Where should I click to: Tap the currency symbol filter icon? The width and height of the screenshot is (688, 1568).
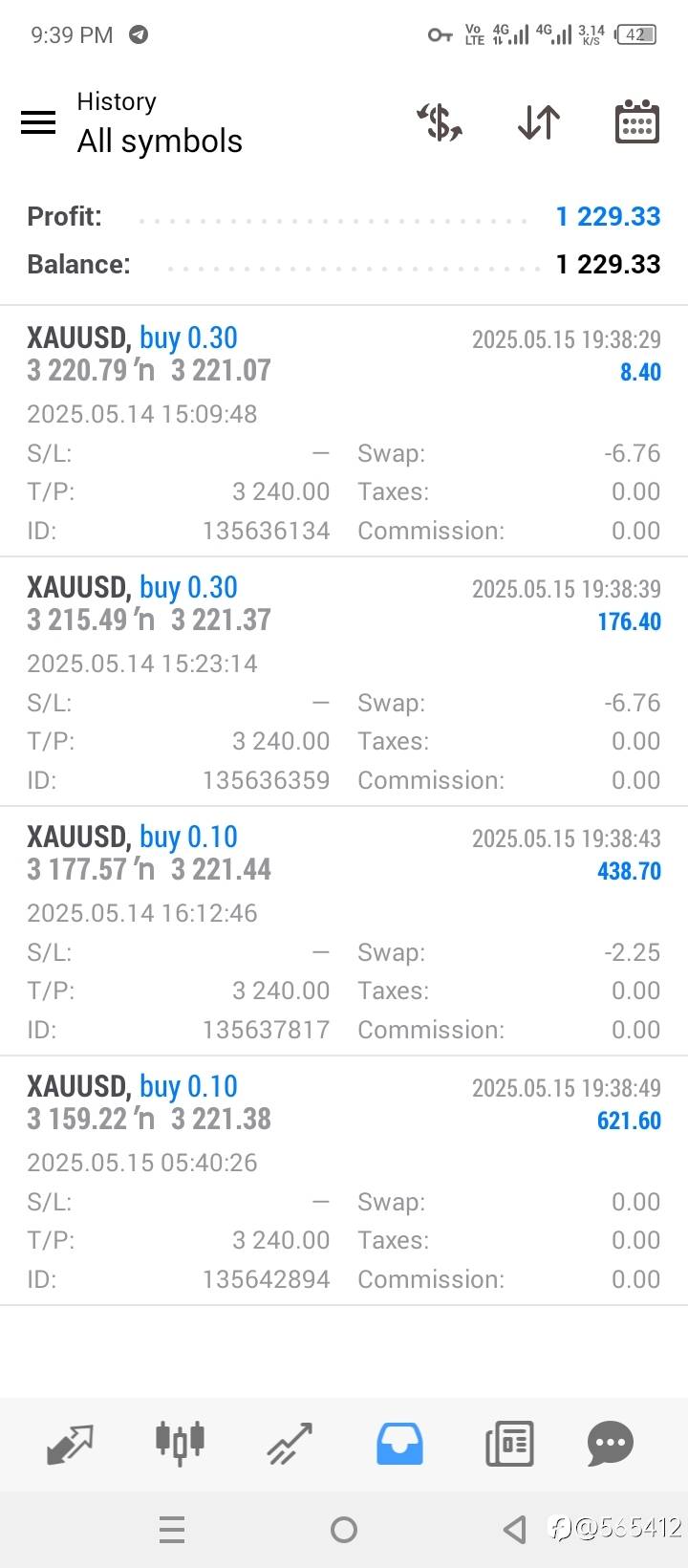(440, 122)
